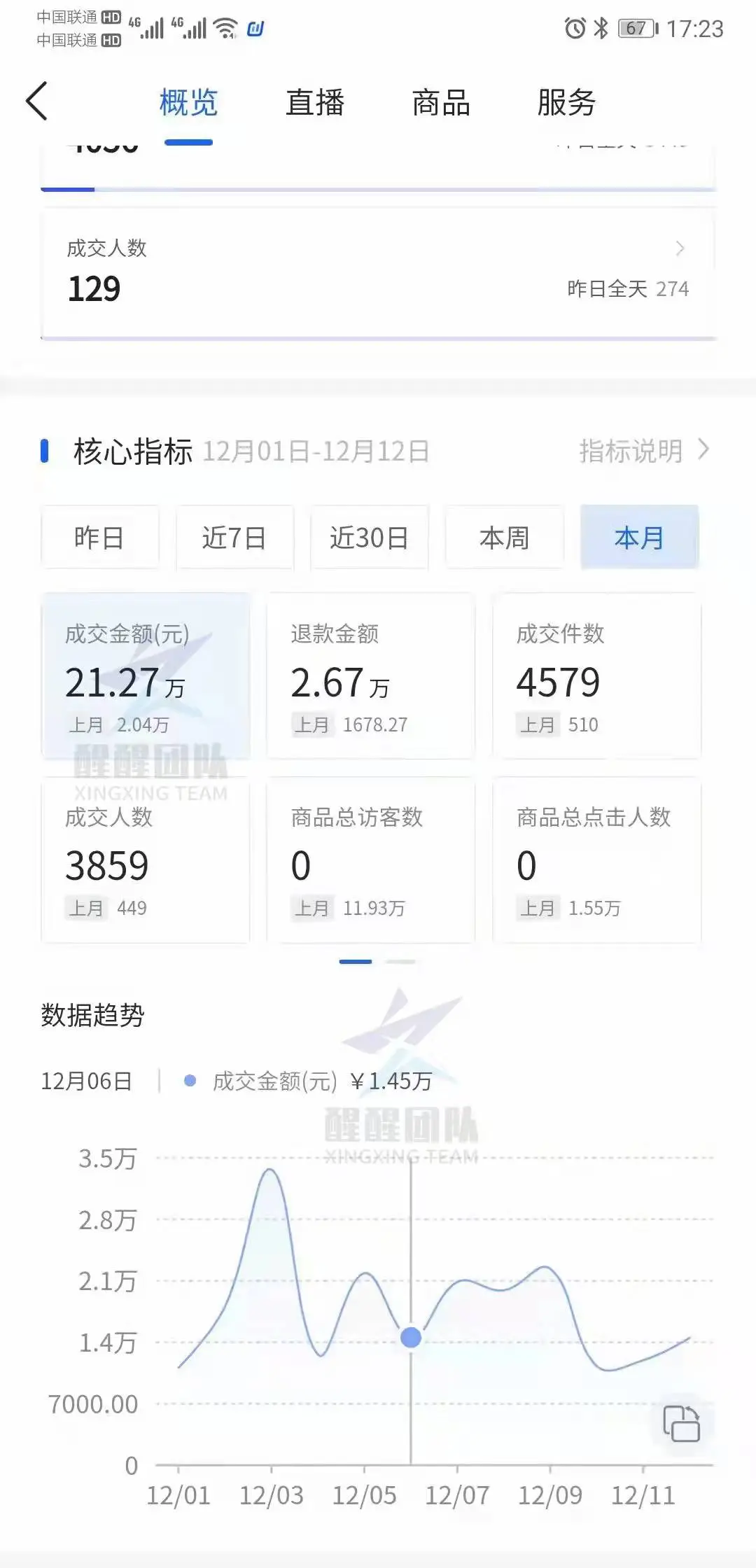View the 成交人数 3859 metric card
The image size is (756, 1568).
pyautogui.click(x=146, y=861)
